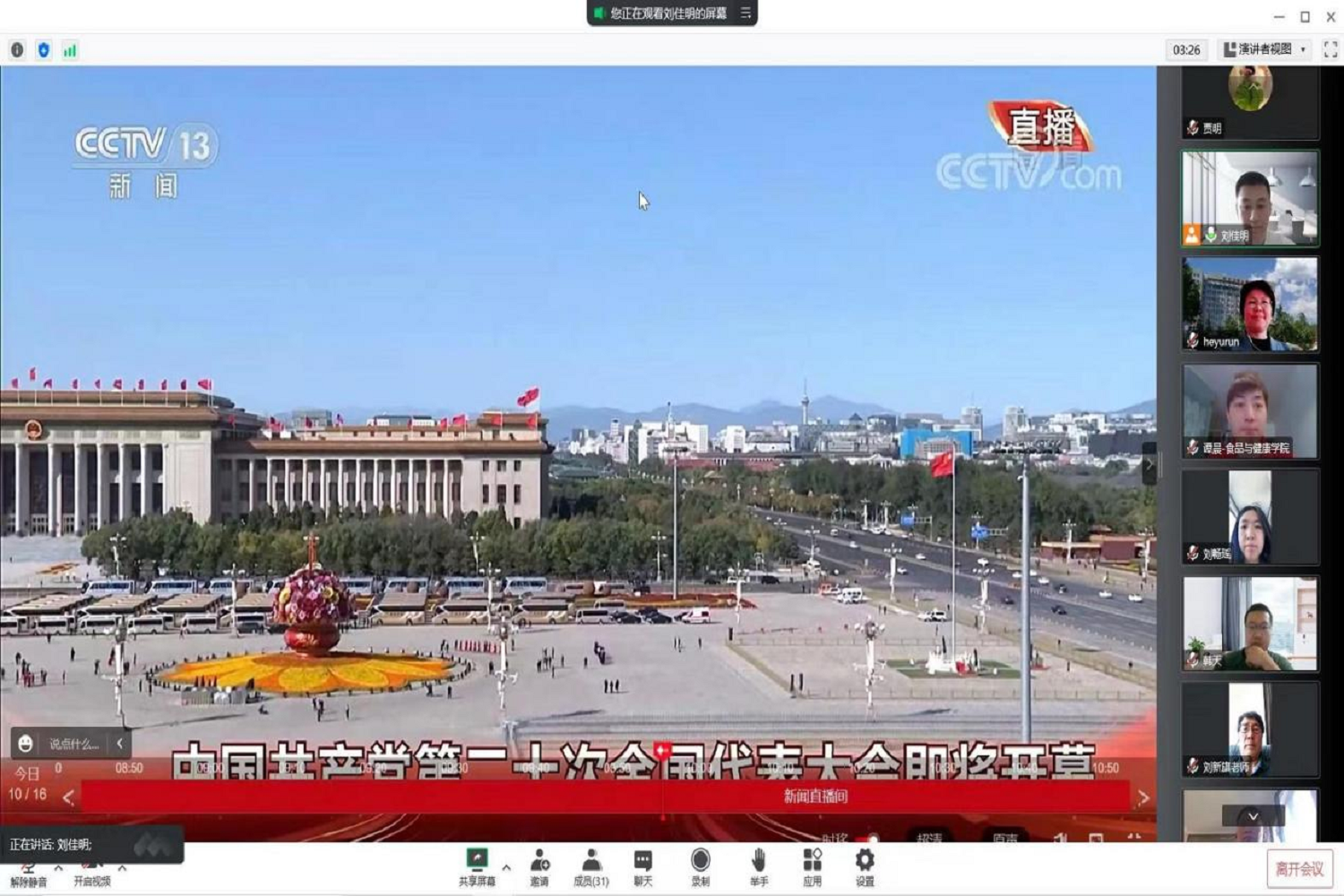1344x896 pixels.
Task: Leave the meeting (离开会议)
Action: pos(1299,868)
